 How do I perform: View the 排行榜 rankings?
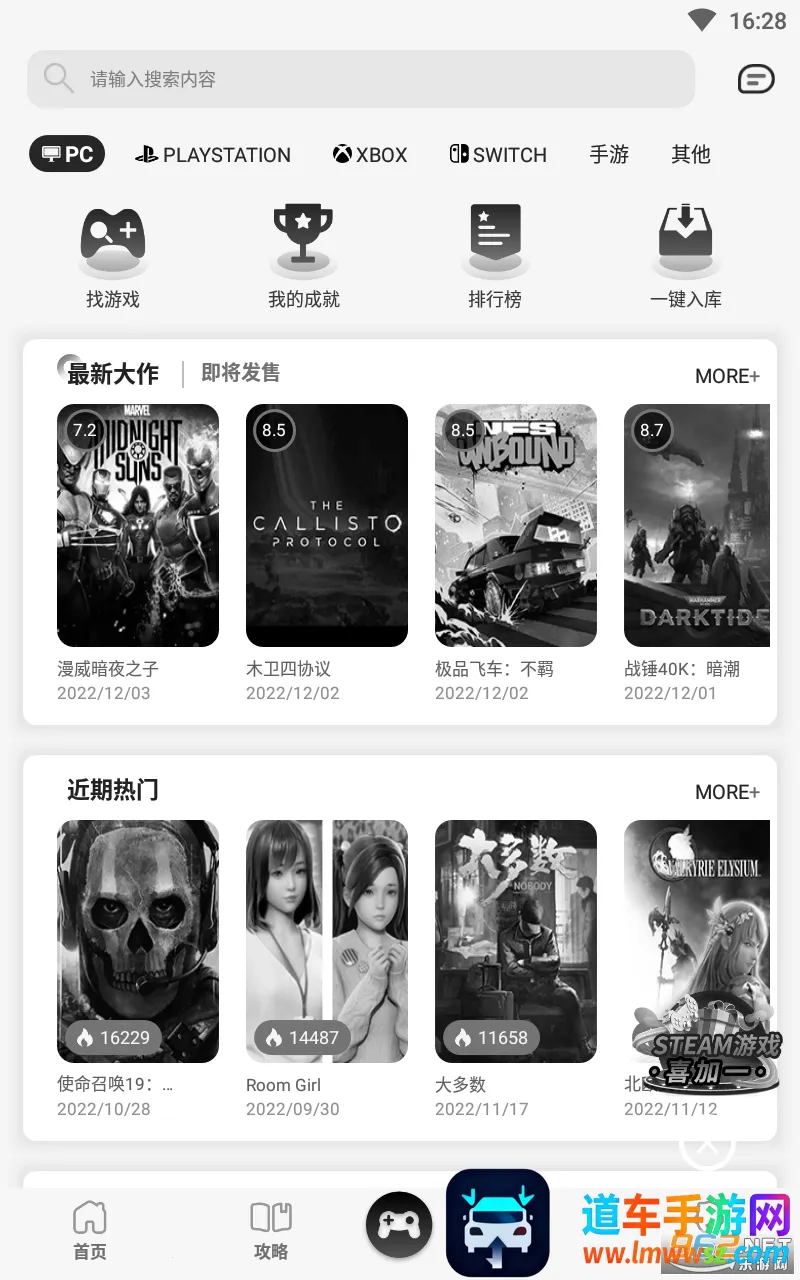coord(495,256)
